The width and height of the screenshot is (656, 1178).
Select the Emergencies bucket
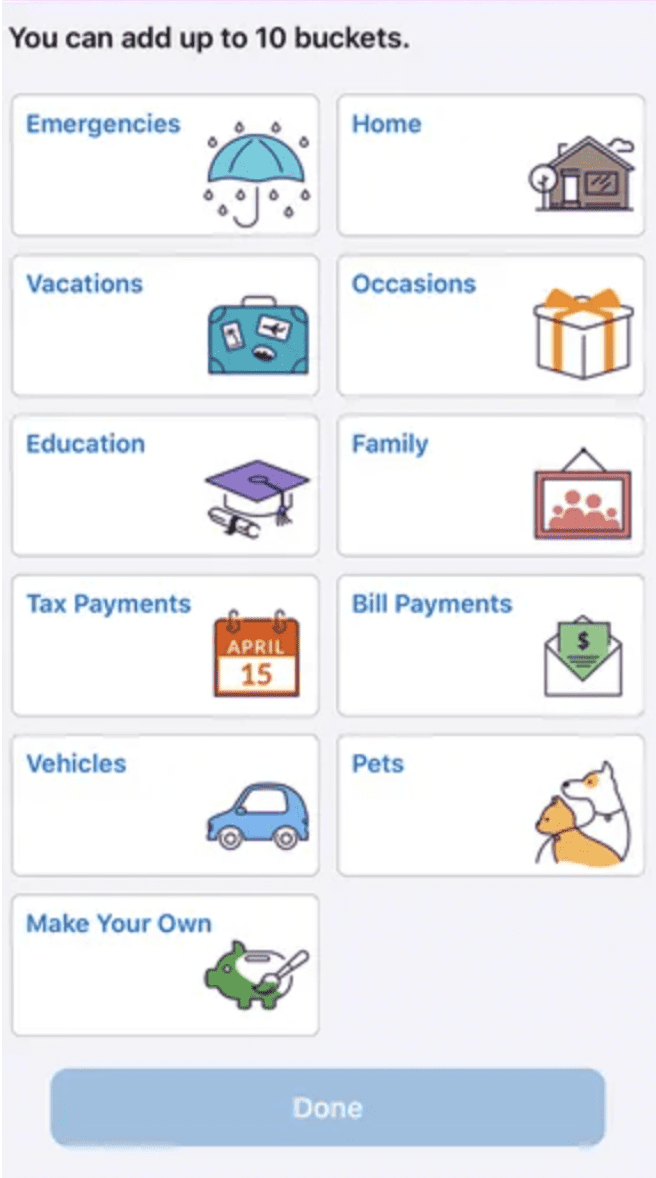(165, 165)
